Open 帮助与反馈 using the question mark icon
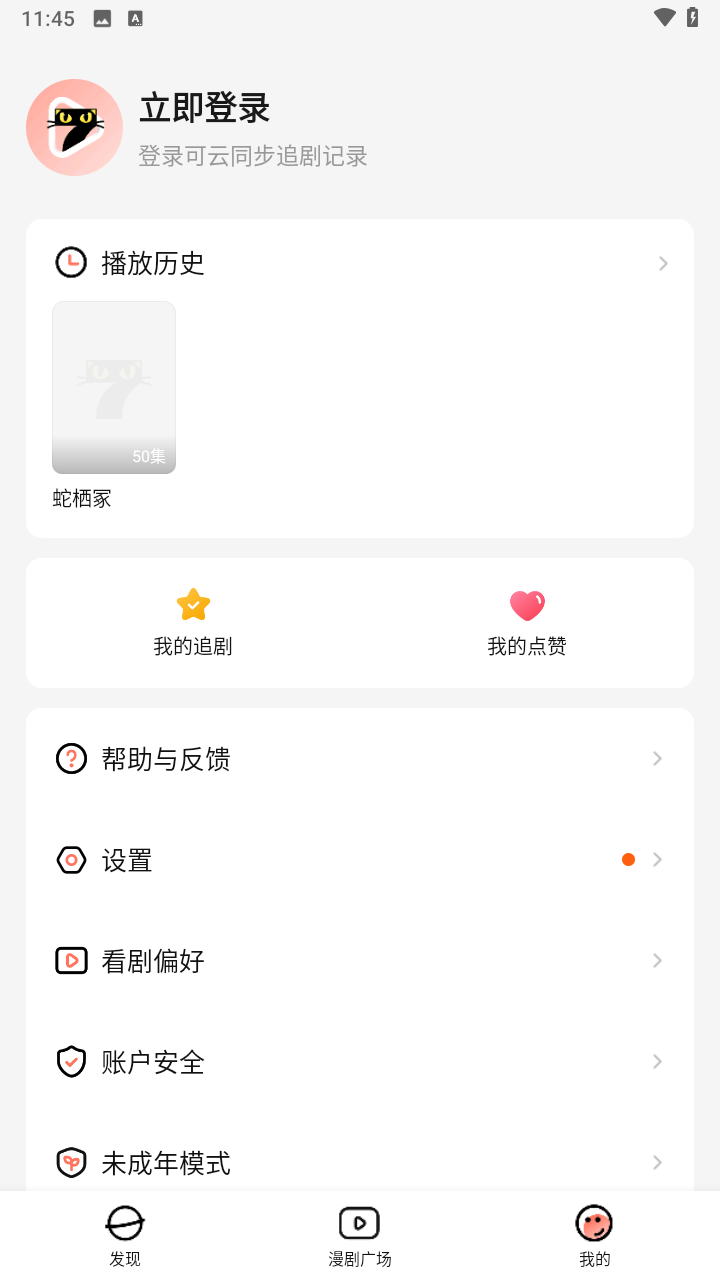The image size is (720, 1280). (x=71, y=758)
